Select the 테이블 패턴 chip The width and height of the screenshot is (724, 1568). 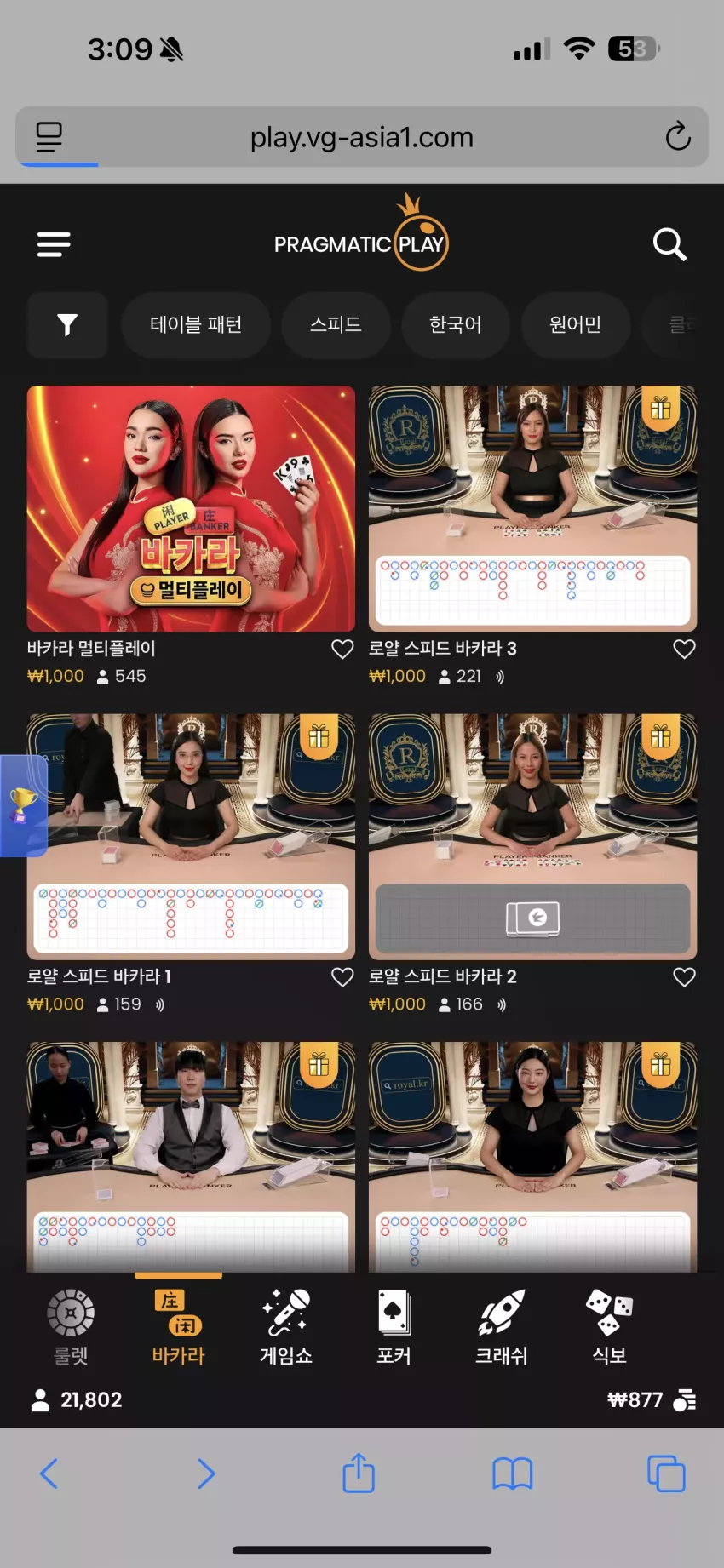(x=196, y=324)
